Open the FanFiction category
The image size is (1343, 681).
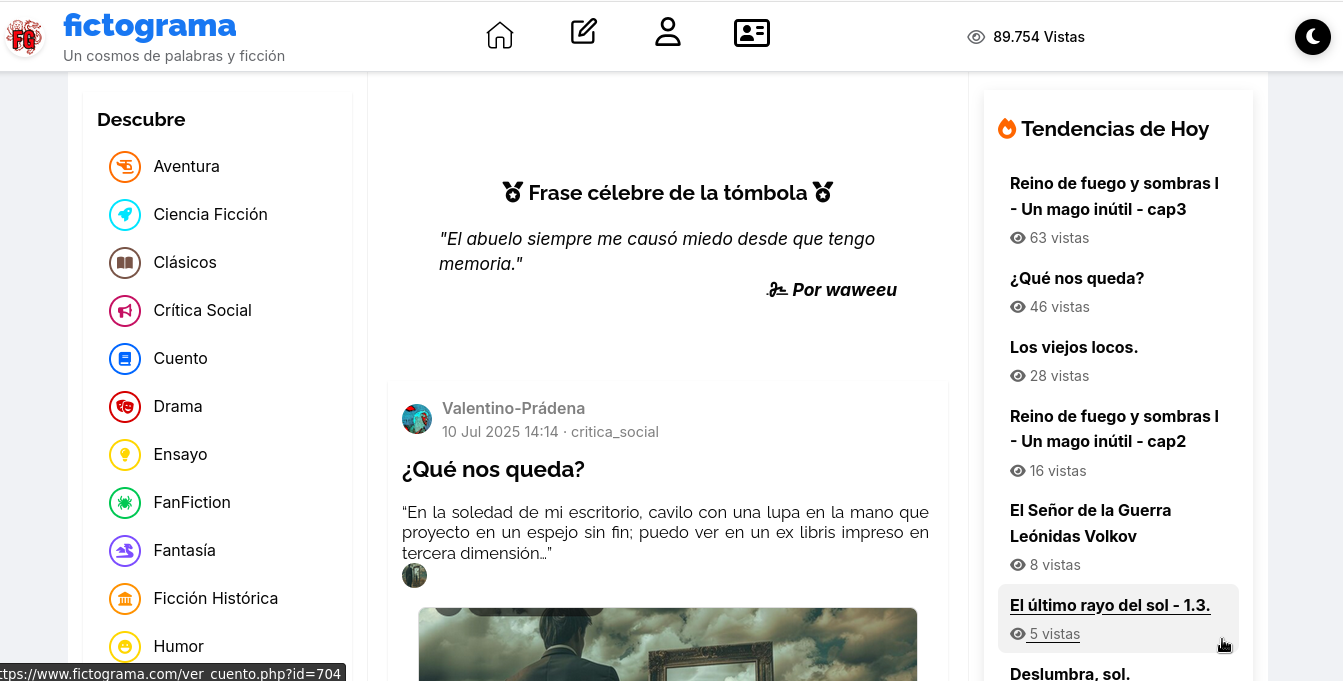192,502
